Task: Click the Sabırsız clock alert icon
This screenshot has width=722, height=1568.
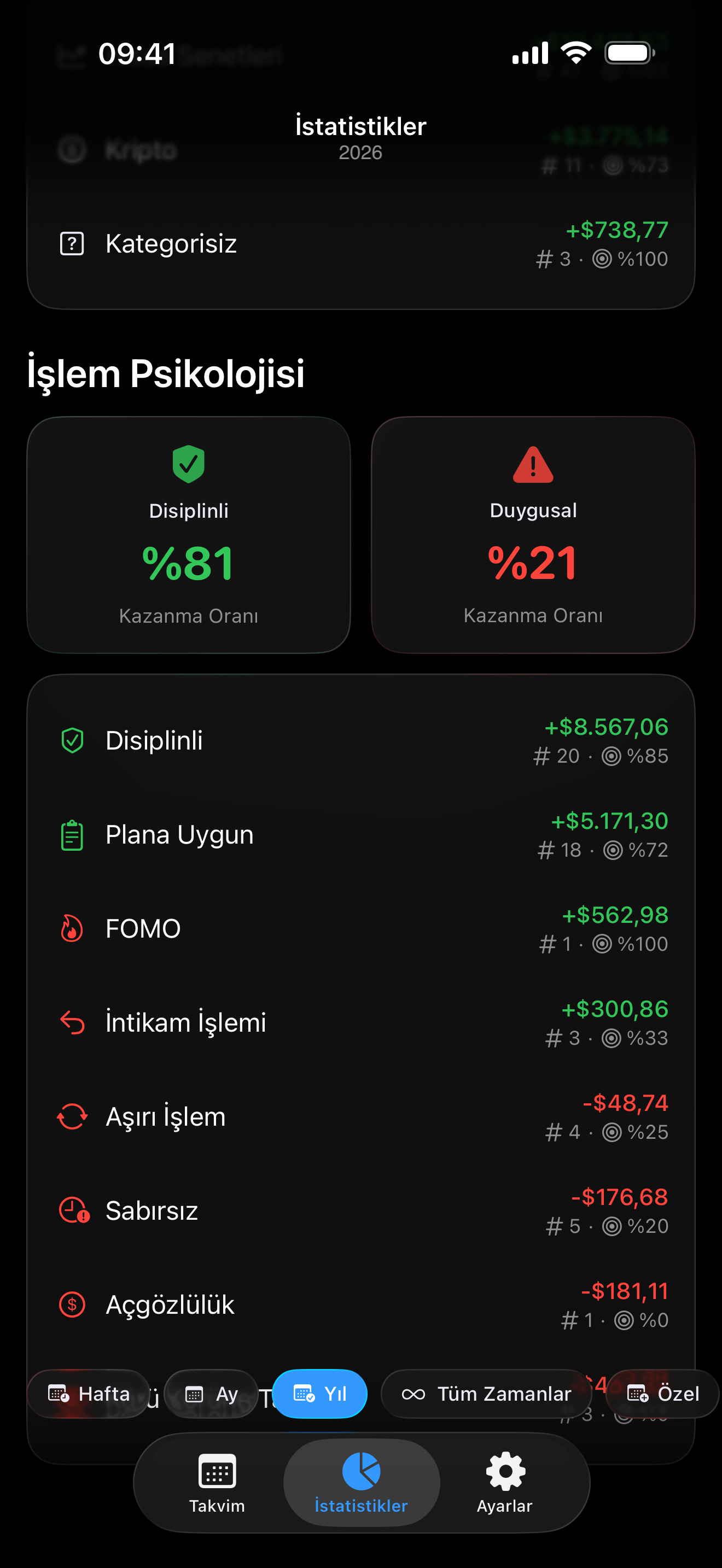Action: 72,1210
